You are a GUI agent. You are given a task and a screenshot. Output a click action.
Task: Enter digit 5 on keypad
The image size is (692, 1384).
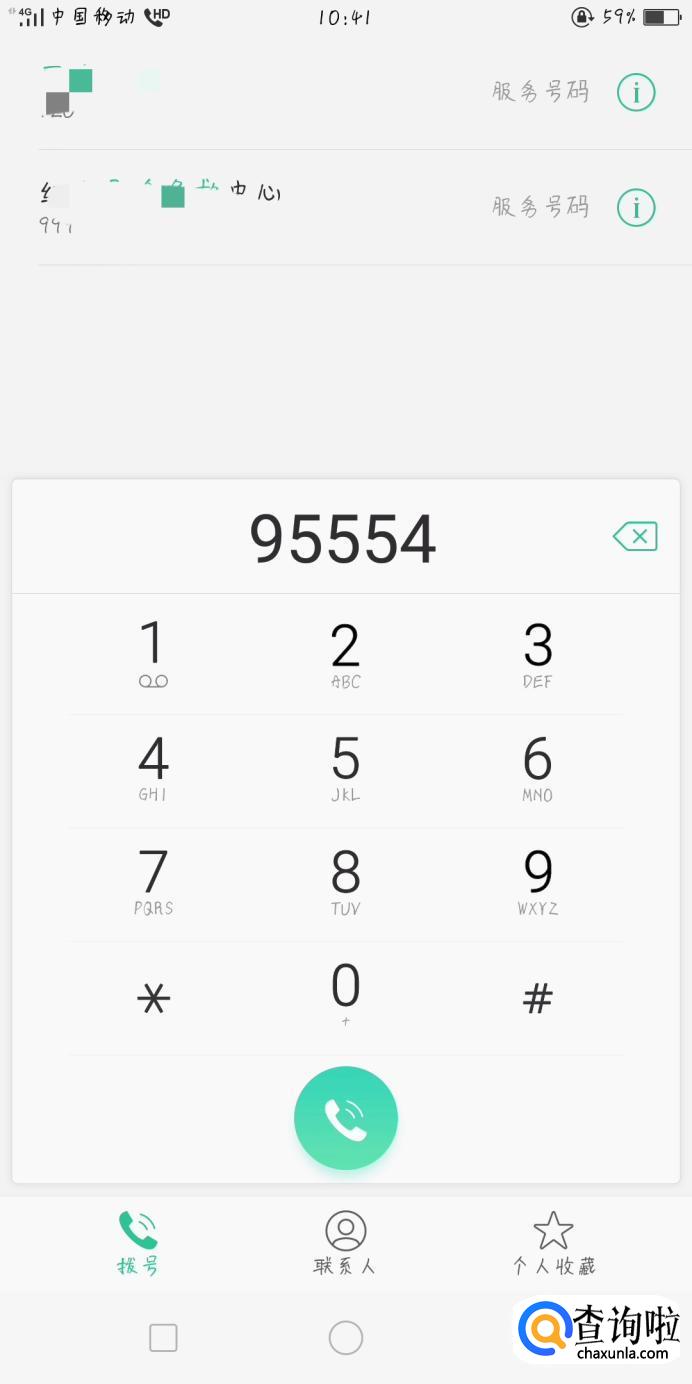tap(346, 769)
